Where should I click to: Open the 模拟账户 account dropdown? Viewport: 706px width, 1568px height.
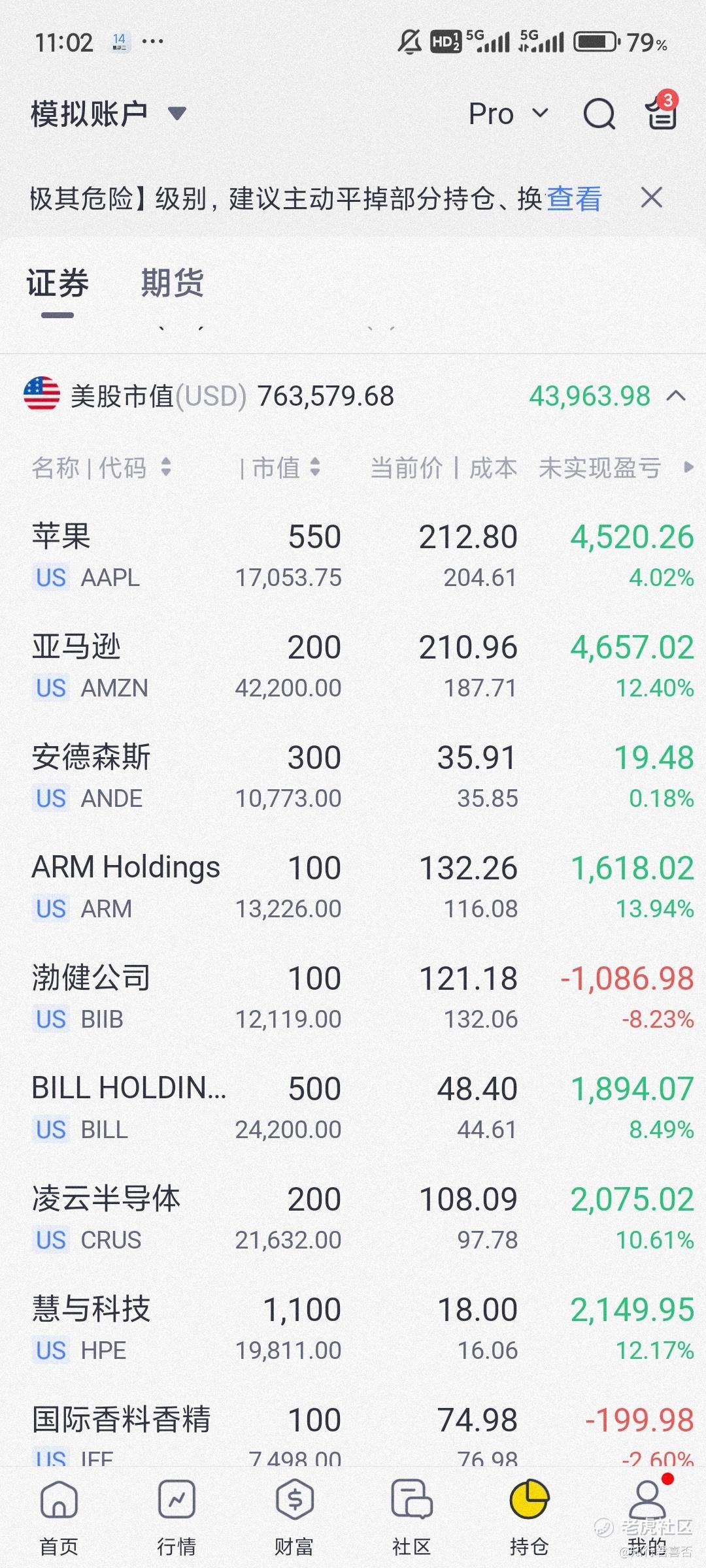109,114
